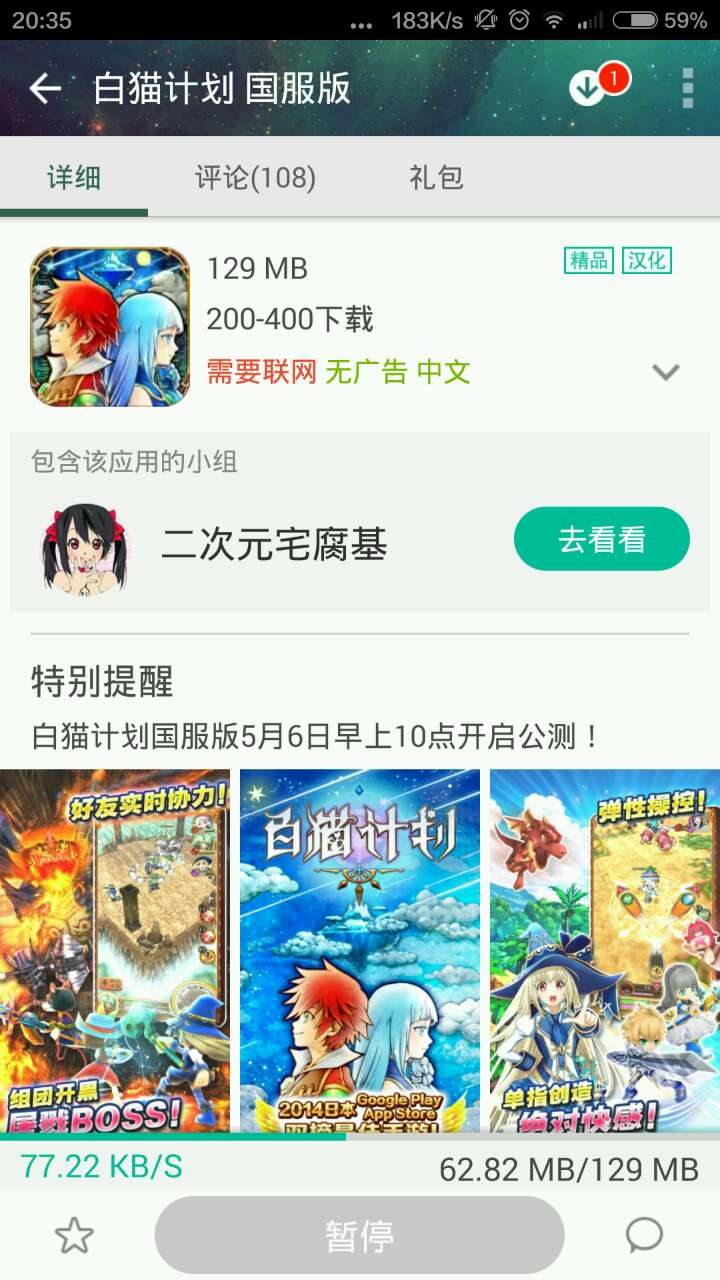Image resolution: width=720 pixels, height=1280 pixels.
Task: Switch to the 礼包 tab
Action: 436,178
